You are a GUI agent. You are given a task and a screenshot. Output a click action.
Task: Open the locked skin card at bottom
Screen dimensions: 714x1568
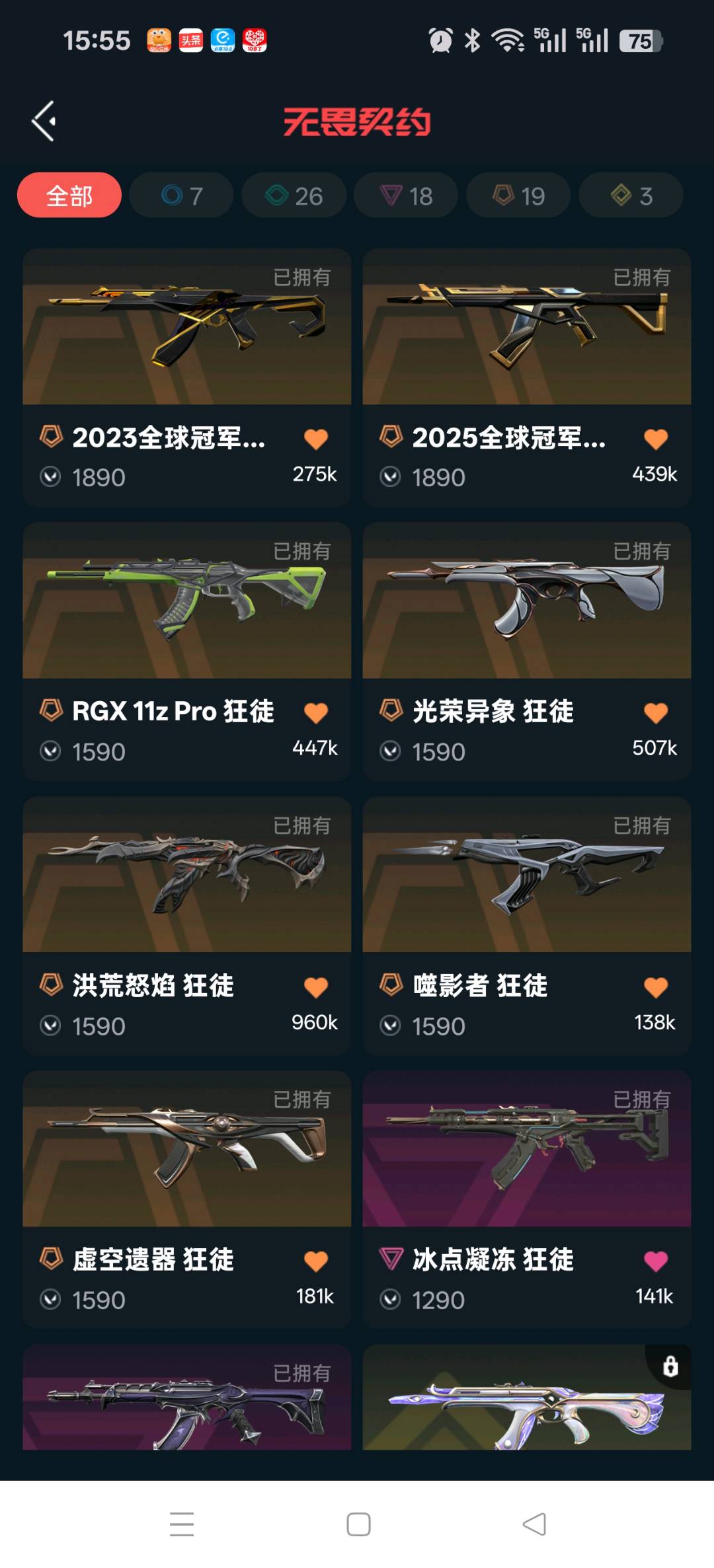click(526, 1401)
